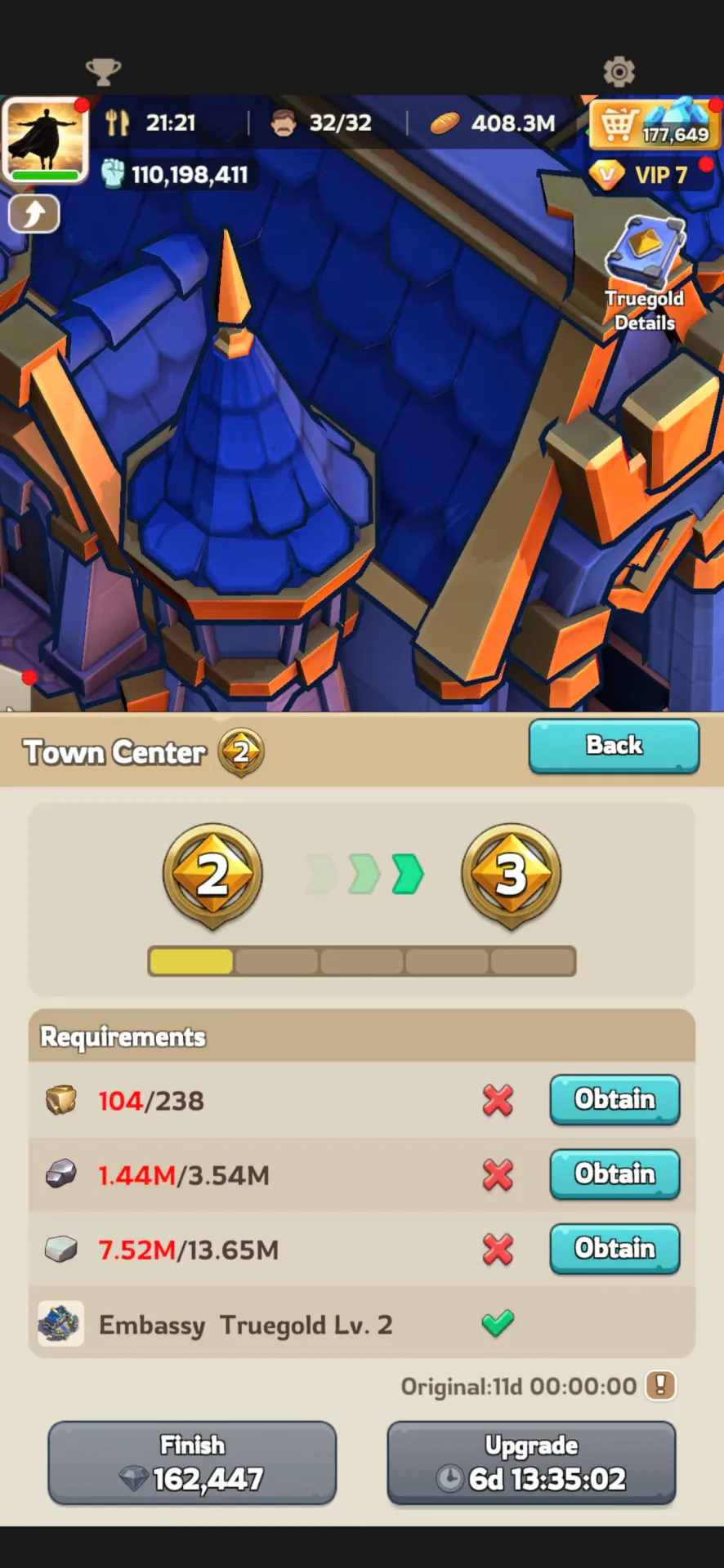Screen dimensions: 724x1568
Task: Tap the up-arrow button below avatar
Action: coord(34,215)
